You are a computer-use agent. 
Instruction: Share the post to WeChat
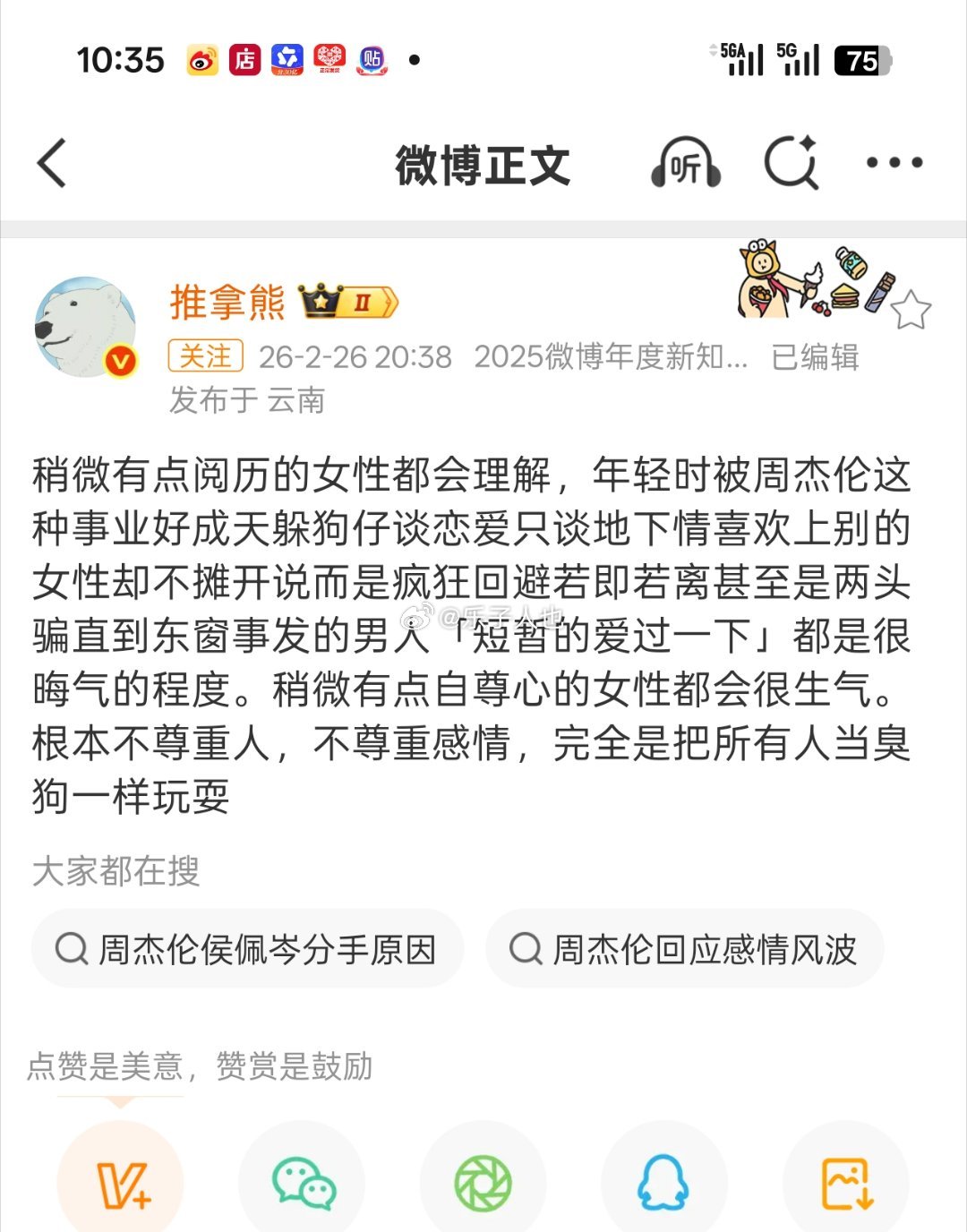click(x=300, y=1180)
